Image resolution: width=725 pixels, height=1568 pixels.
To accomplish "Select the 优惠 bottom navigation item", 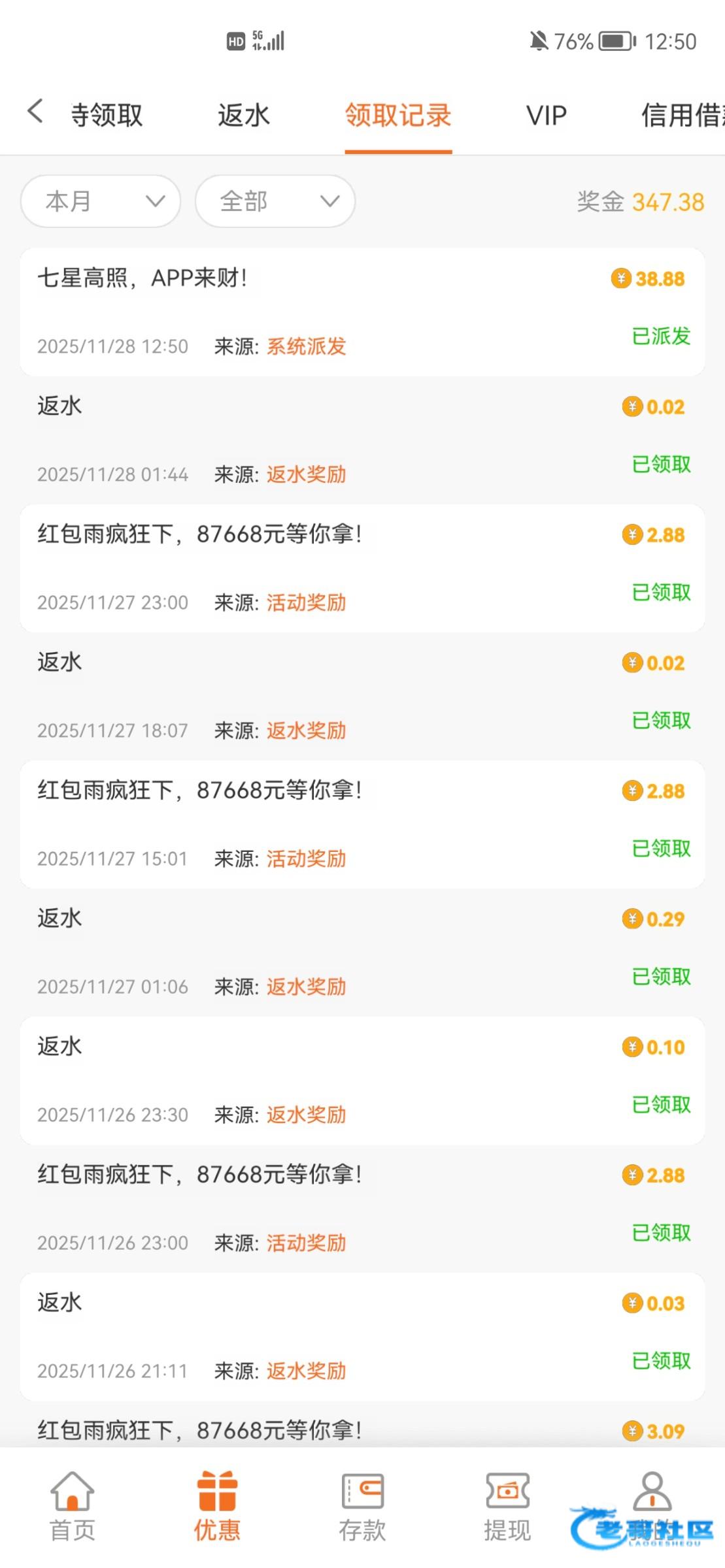I will coord(217,1506).
